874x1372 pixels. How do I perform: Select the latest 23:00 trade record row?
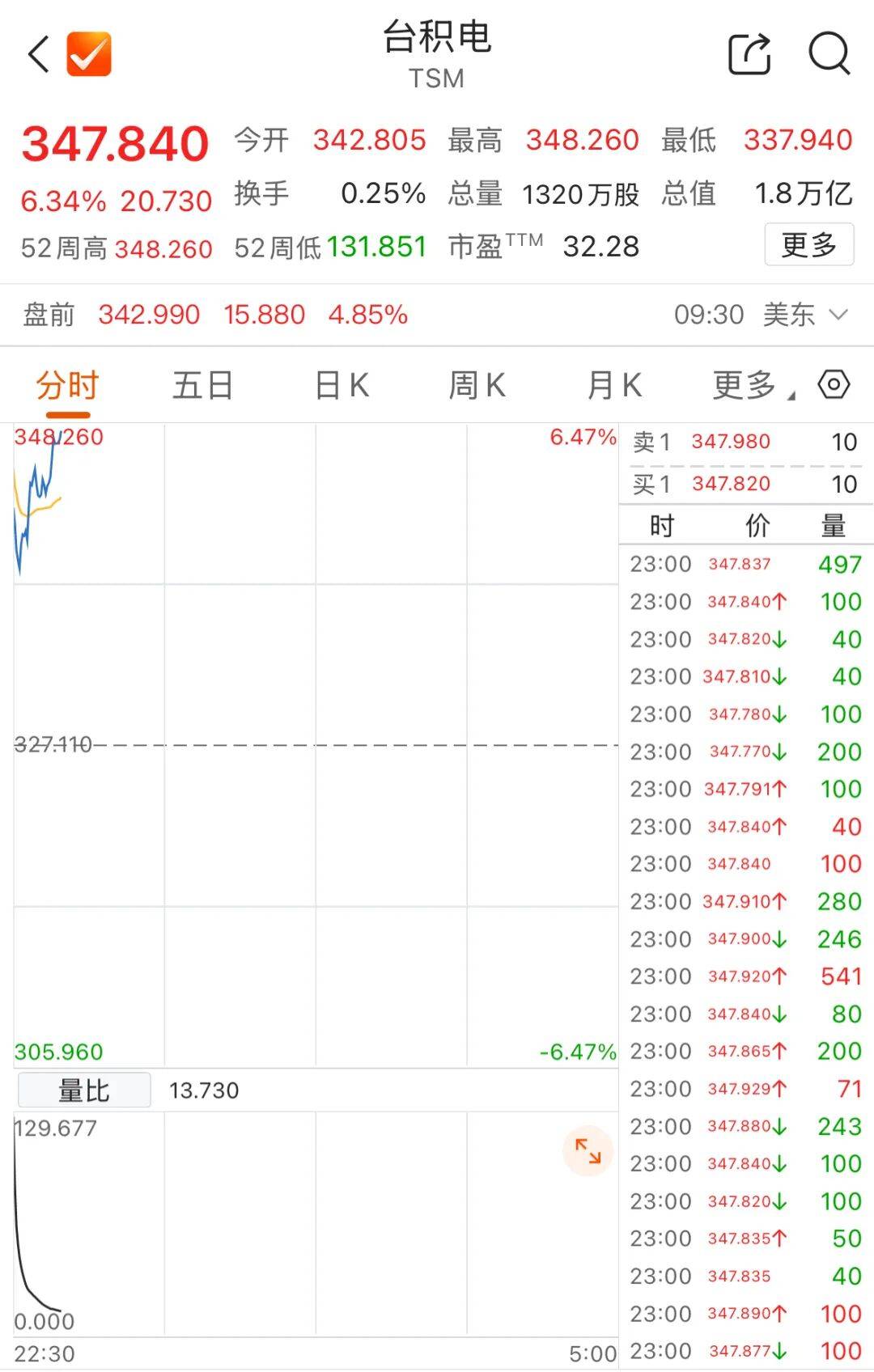pos(745,564)
